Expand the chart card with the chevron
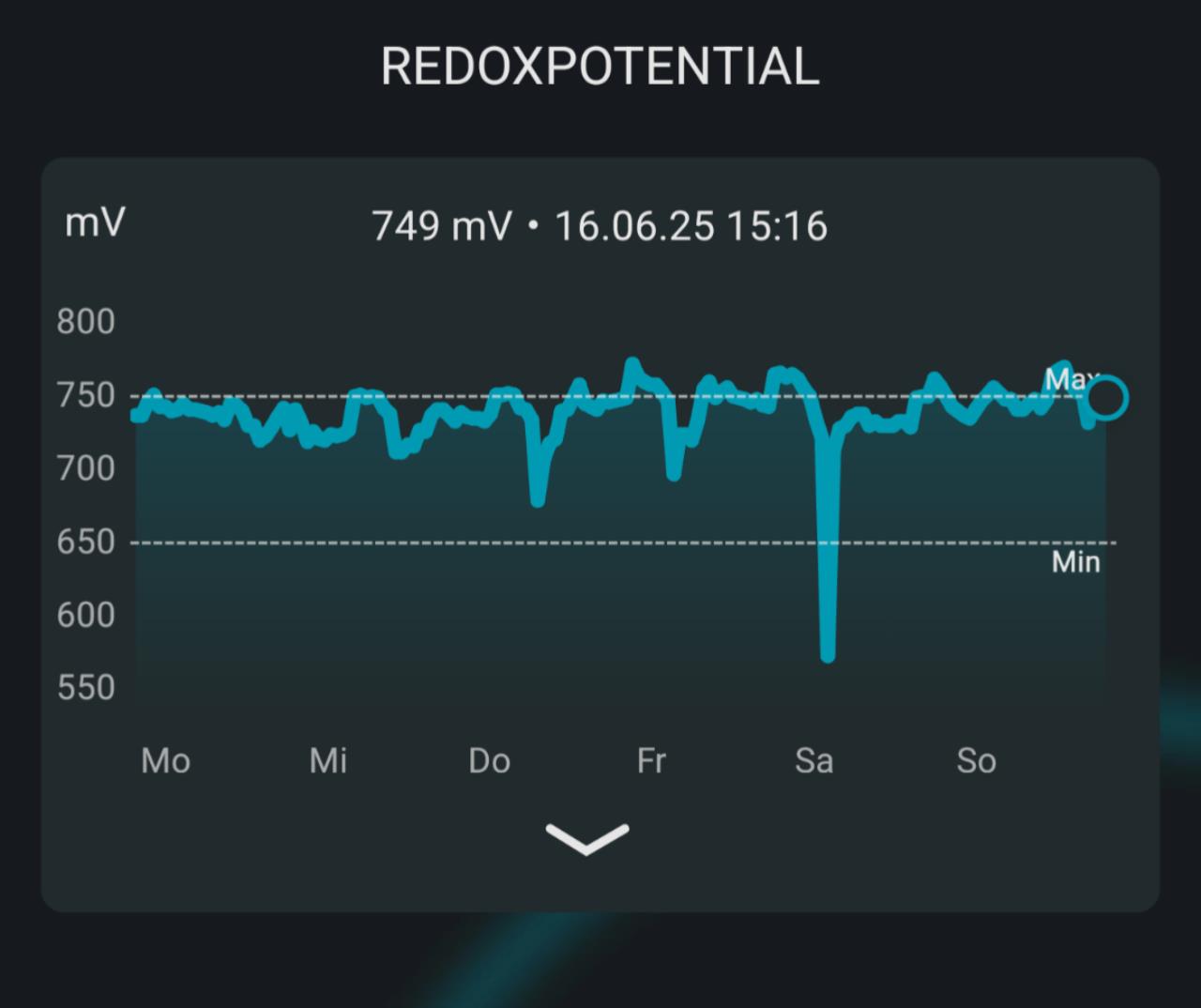This screenshot has width=1201, height=1008. pos(587,838)
